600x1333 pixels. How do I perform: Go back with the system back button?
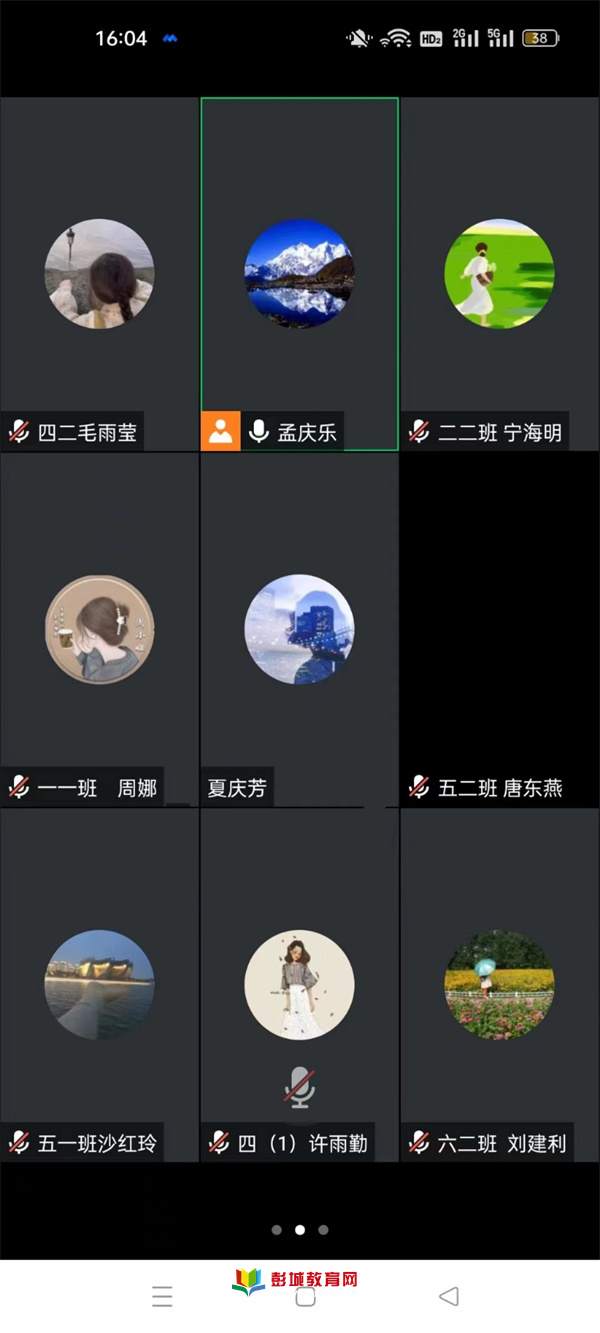click(448, 1297)
